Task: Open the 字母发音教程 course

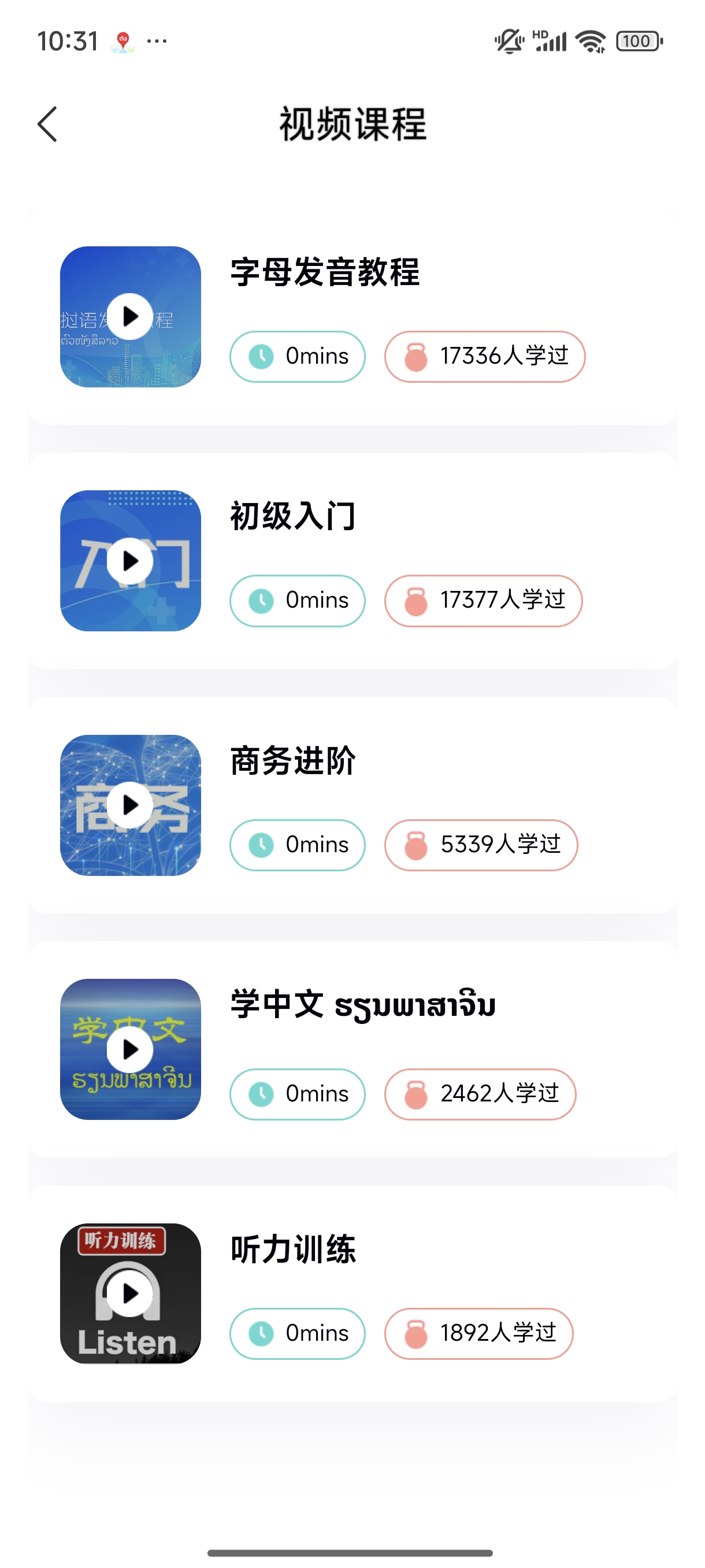Action: click(x=353, y=317)
